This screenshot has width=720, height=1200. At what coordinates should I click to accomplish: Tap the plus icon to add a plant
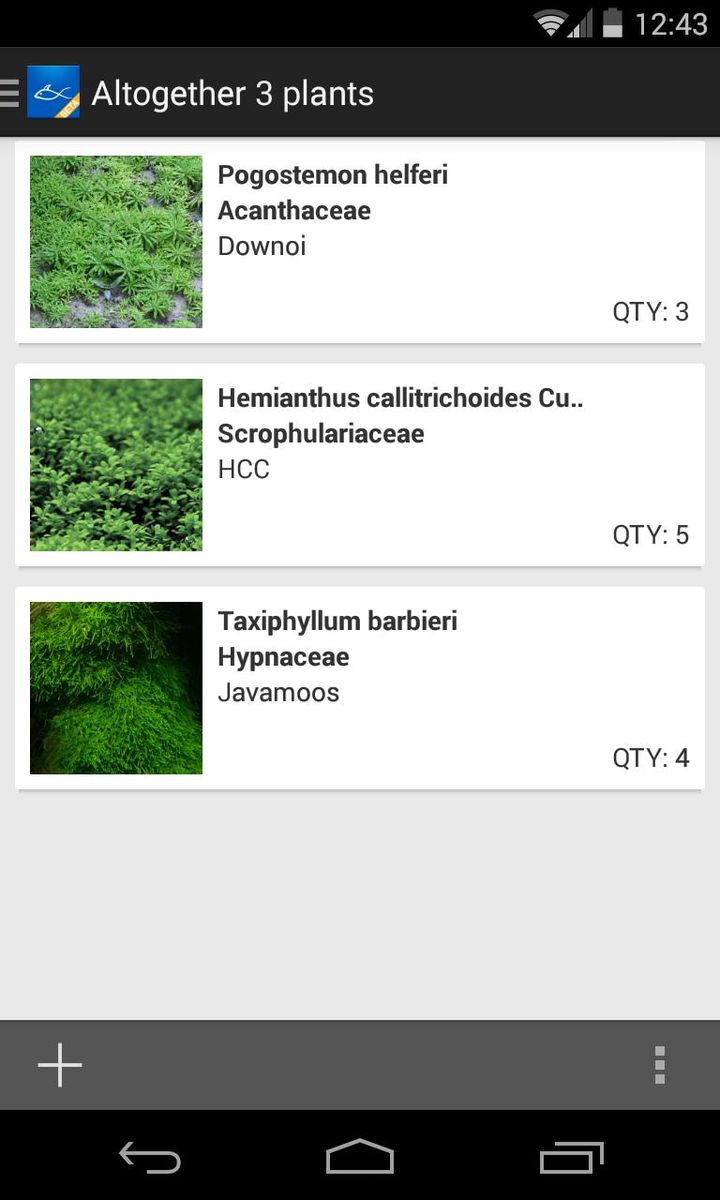coord(59,1064)
